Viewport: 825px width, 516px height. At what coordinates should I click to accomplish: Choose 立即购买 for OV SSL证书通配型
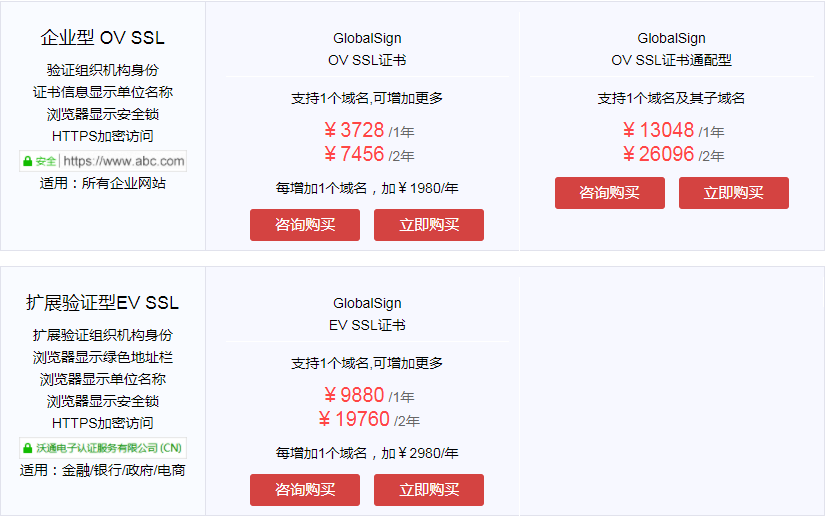[734, 193]
